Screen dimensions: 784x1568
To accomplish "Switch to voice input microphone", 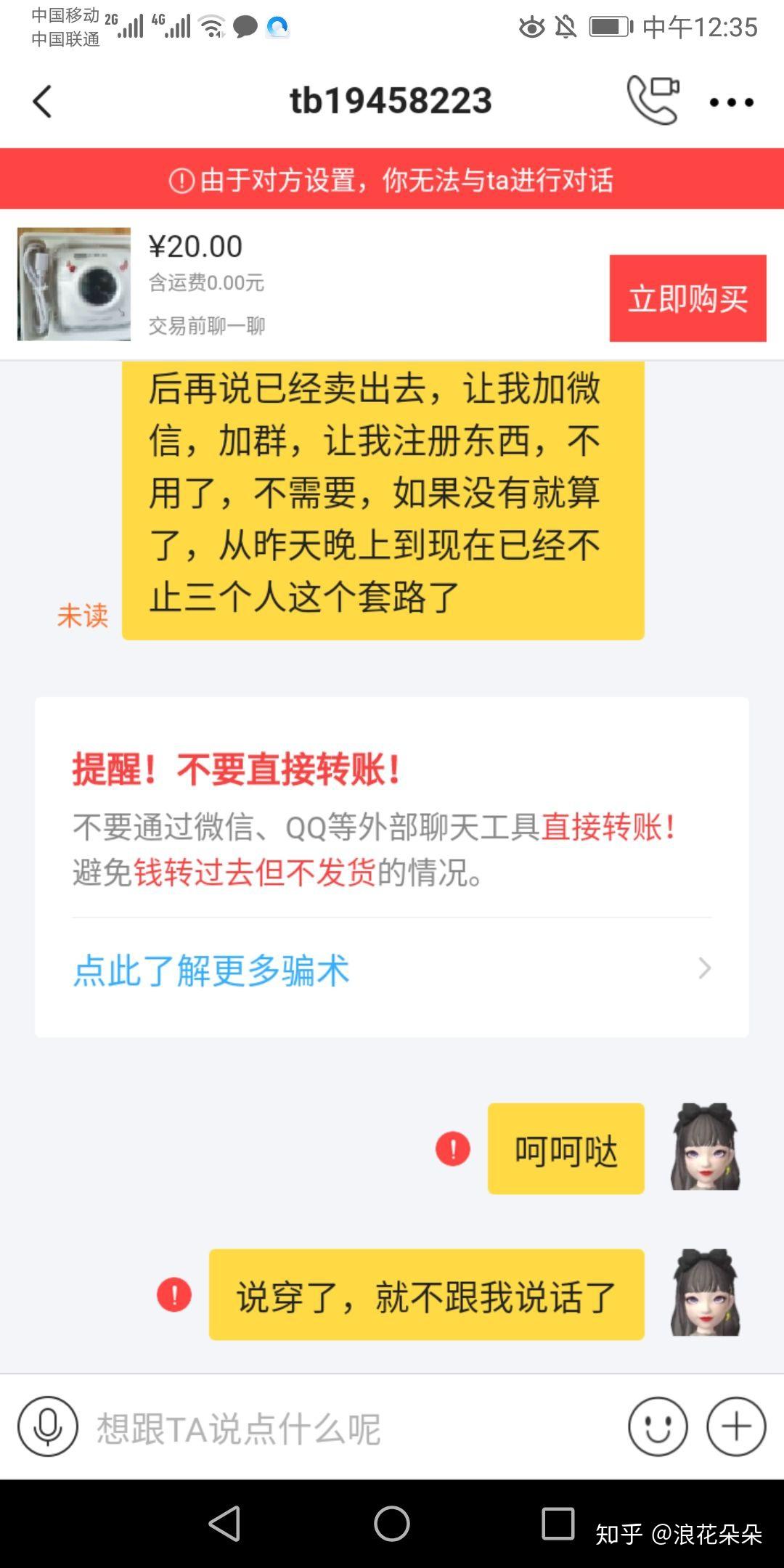I will 48,1426.
